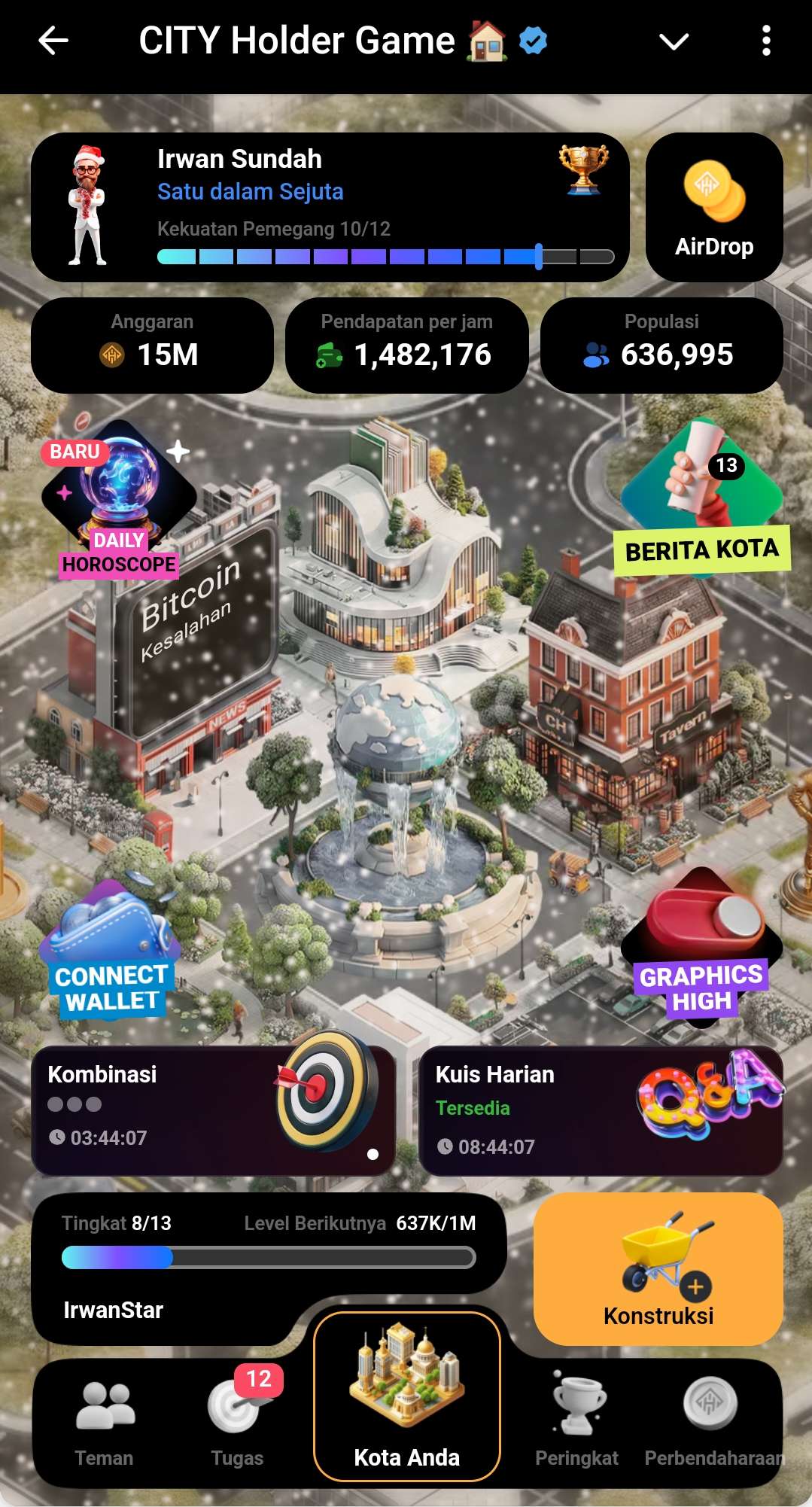Screen dimensions: 812x1507
Task: Switch to the Teman tab
Action: pos(105,1423)
